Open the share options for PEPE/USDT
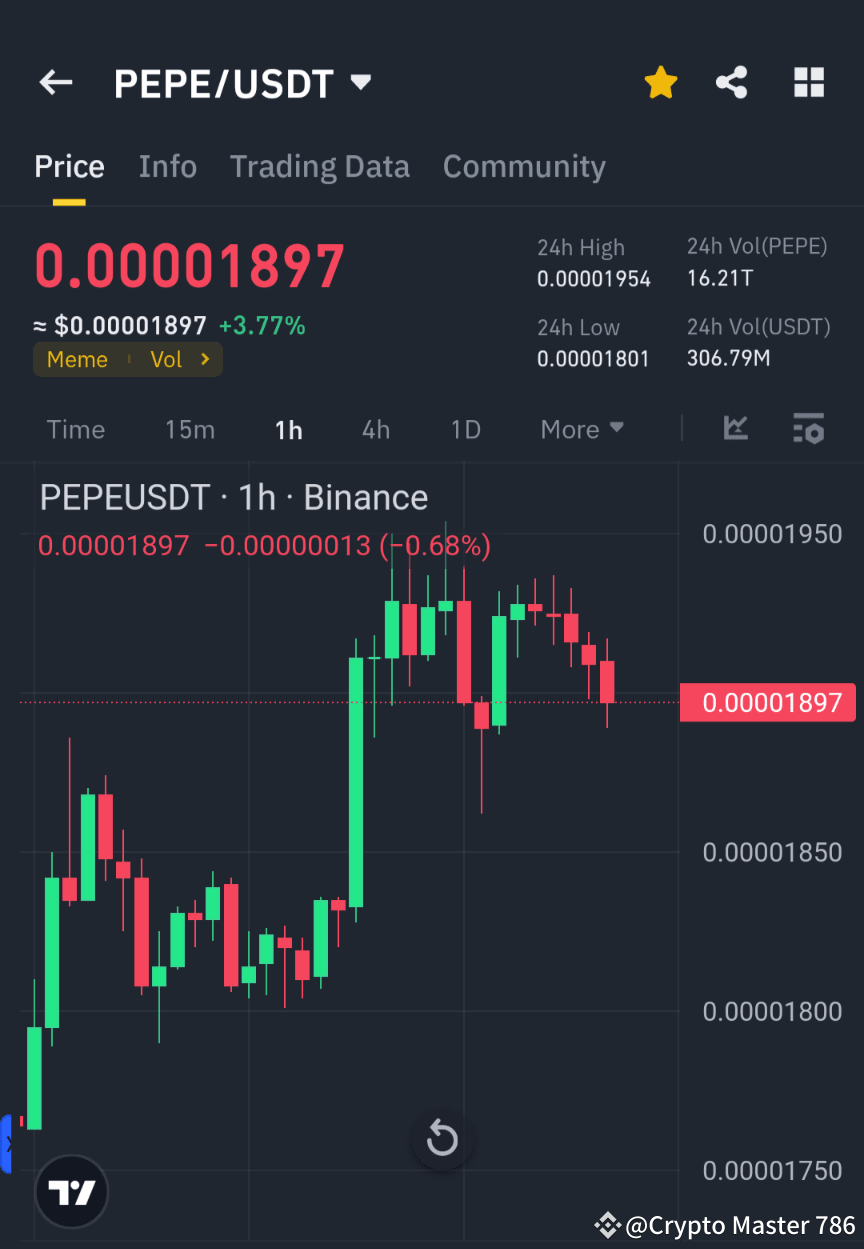This screenshot has width=864, height=1249. [x=732, y=82]
